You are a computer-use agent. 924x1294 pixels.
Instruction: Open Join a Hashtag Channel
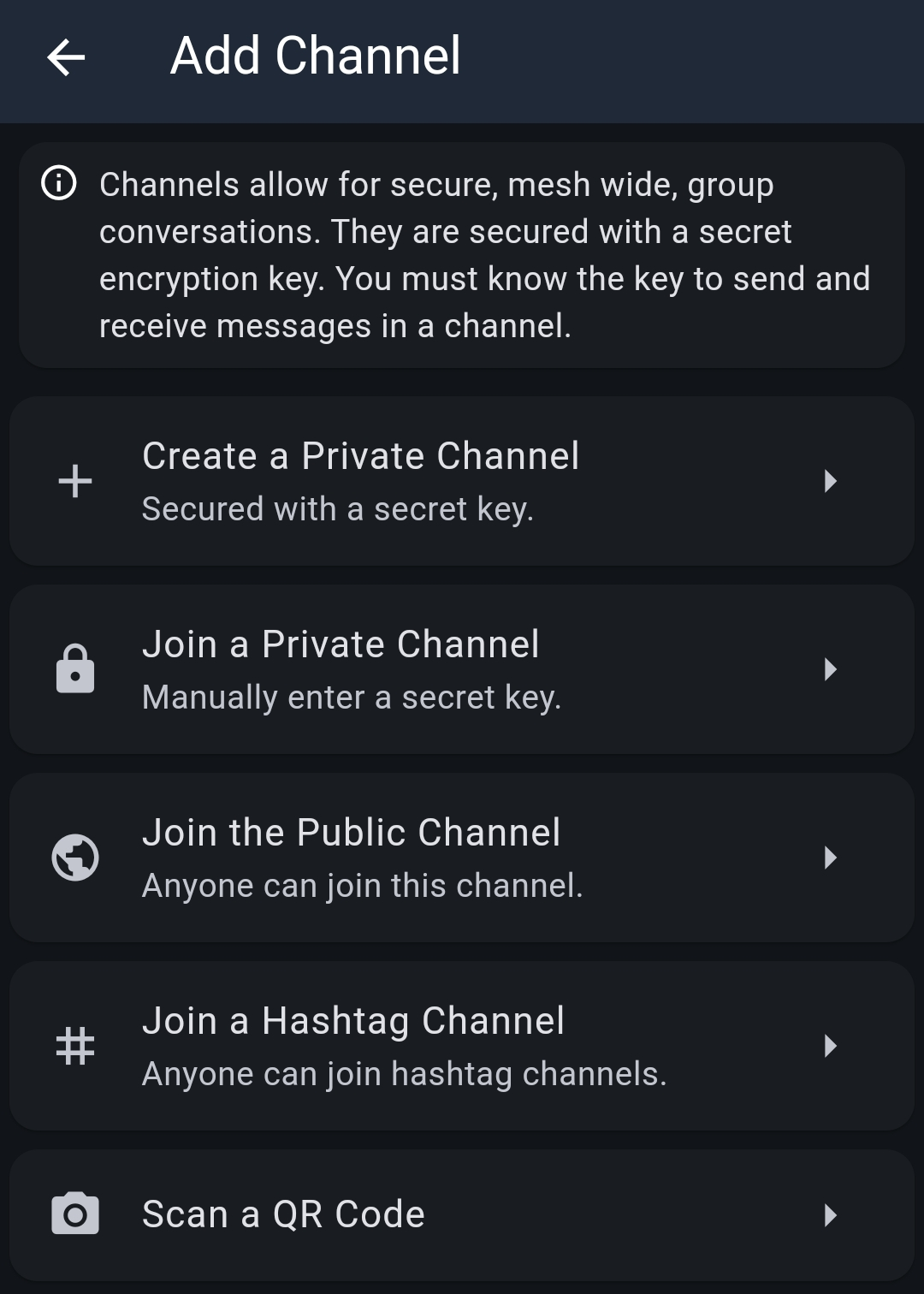(x=462, y=1046)
